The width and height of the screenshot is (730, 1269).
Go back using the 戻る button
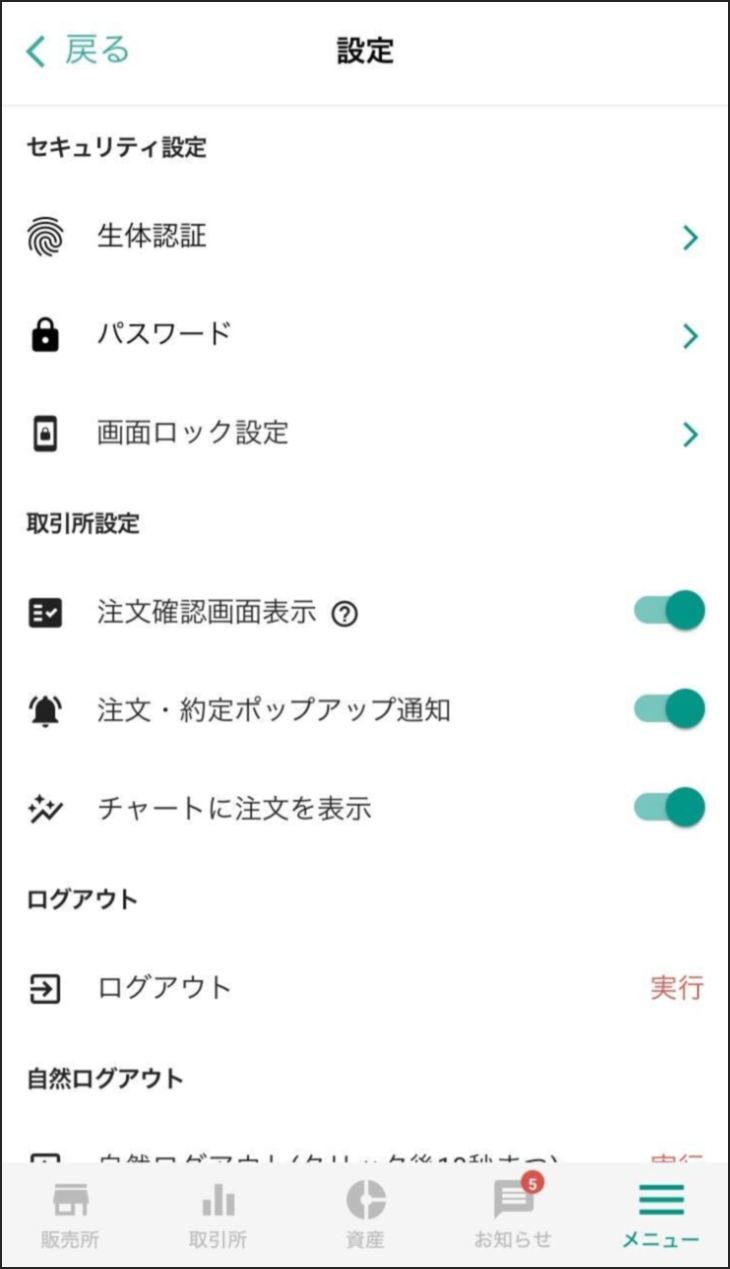click(x=75, y=50)
